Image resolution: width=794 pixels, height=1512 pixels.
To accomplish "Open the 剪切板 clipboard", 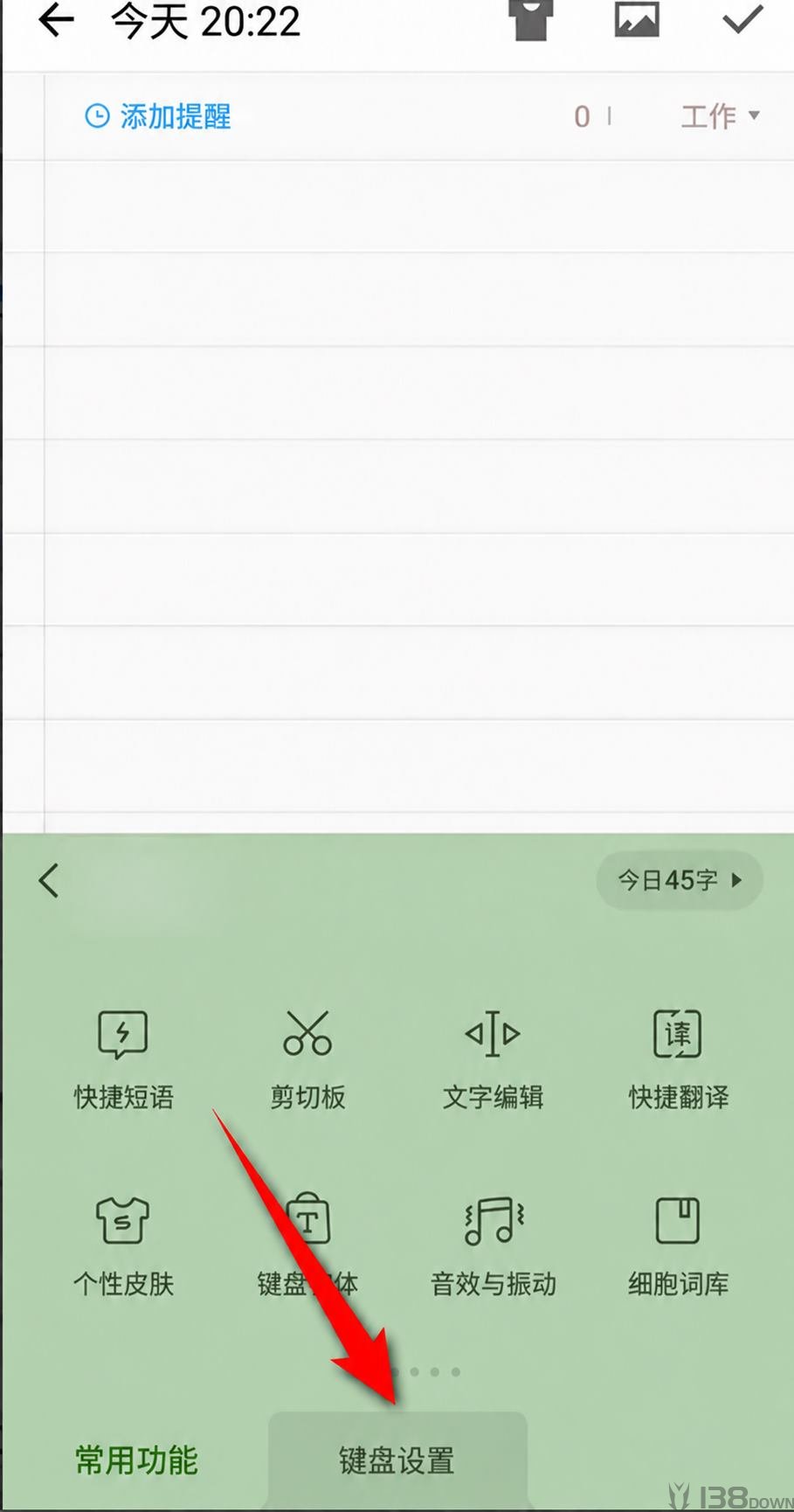I will pyautogui.click(x=307, y=1059).
